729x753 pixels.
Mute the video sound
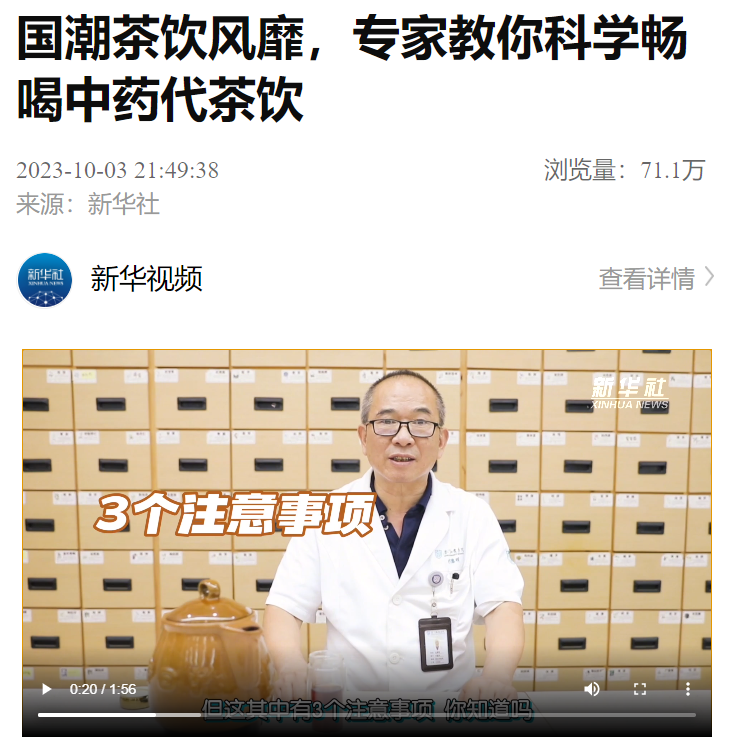click(592, 689)
